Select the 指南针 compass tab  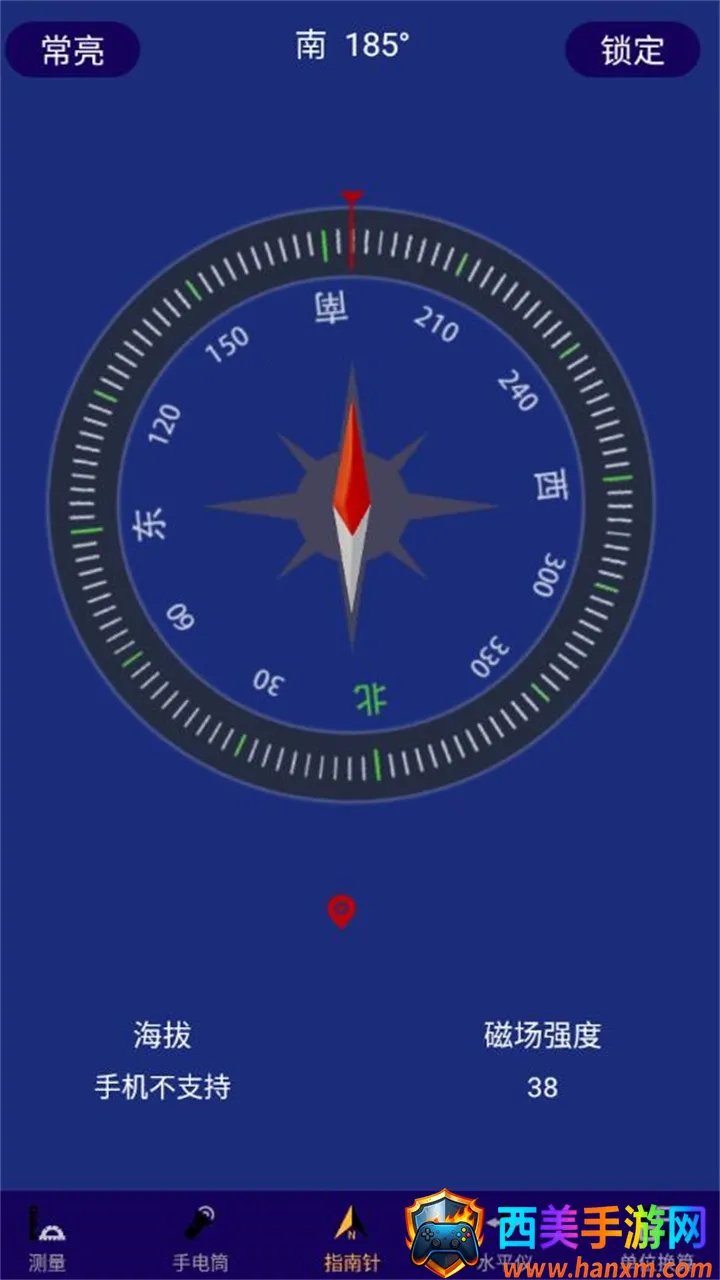[x=351, y=1238]
